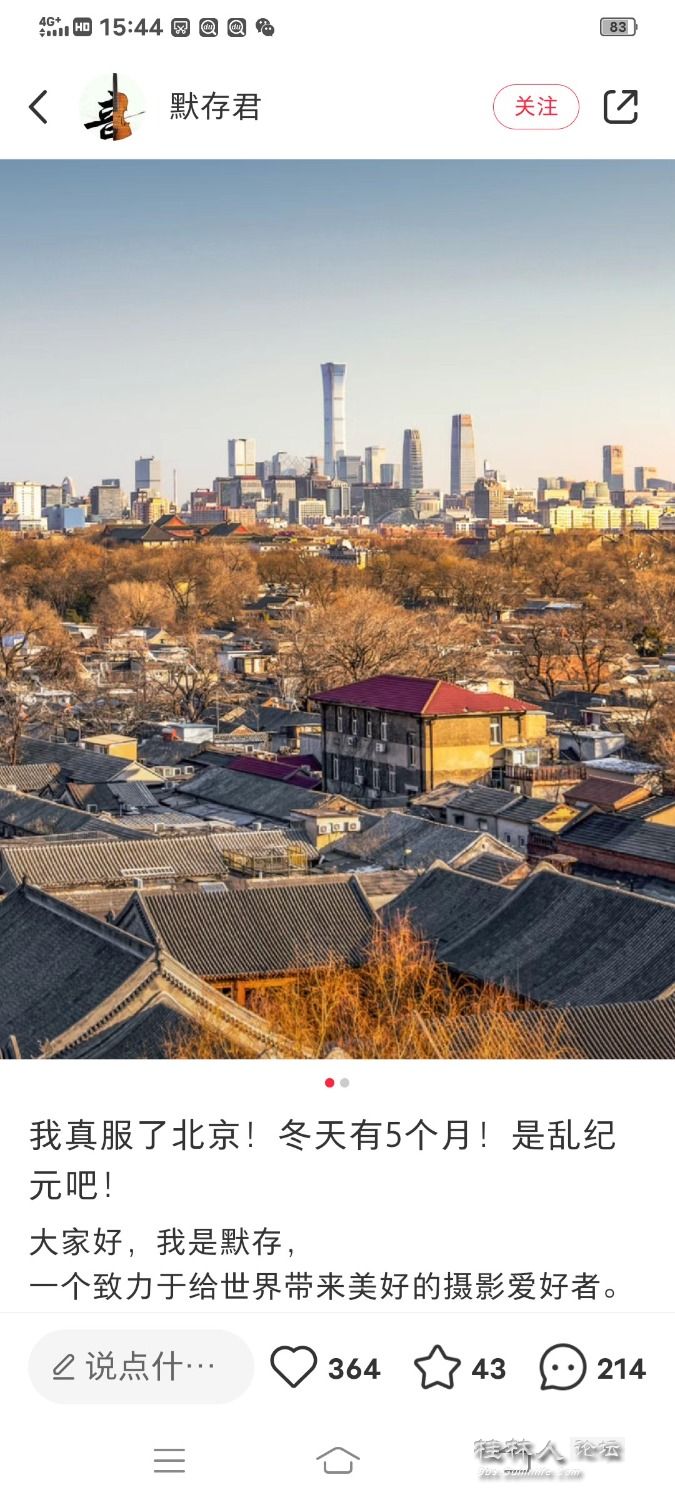Add this post to favorites
675x1500 pixels.
438,1367
